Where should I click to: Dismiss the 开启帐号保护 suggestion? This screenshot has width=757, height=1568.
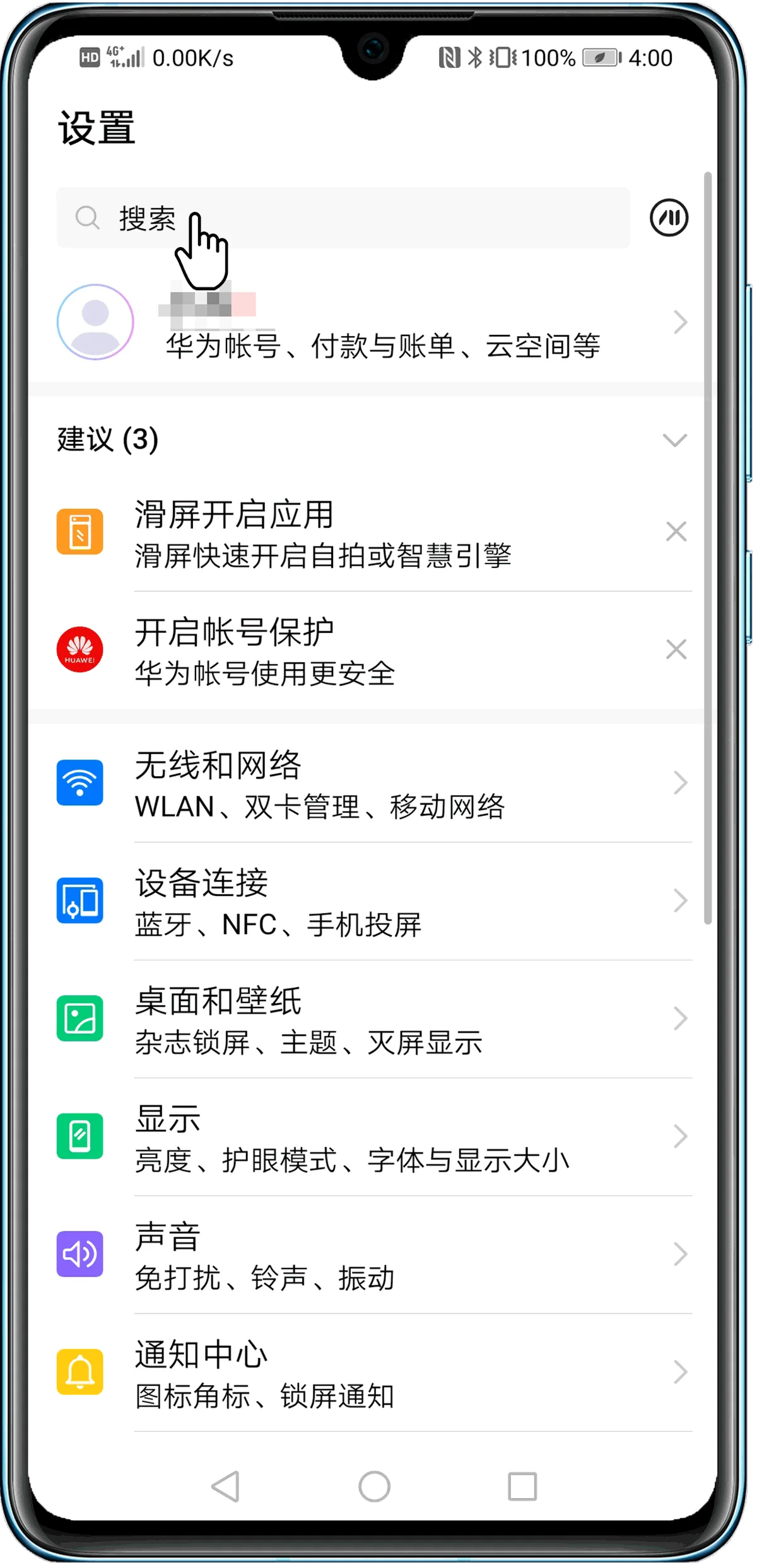(x=676, y=649)
